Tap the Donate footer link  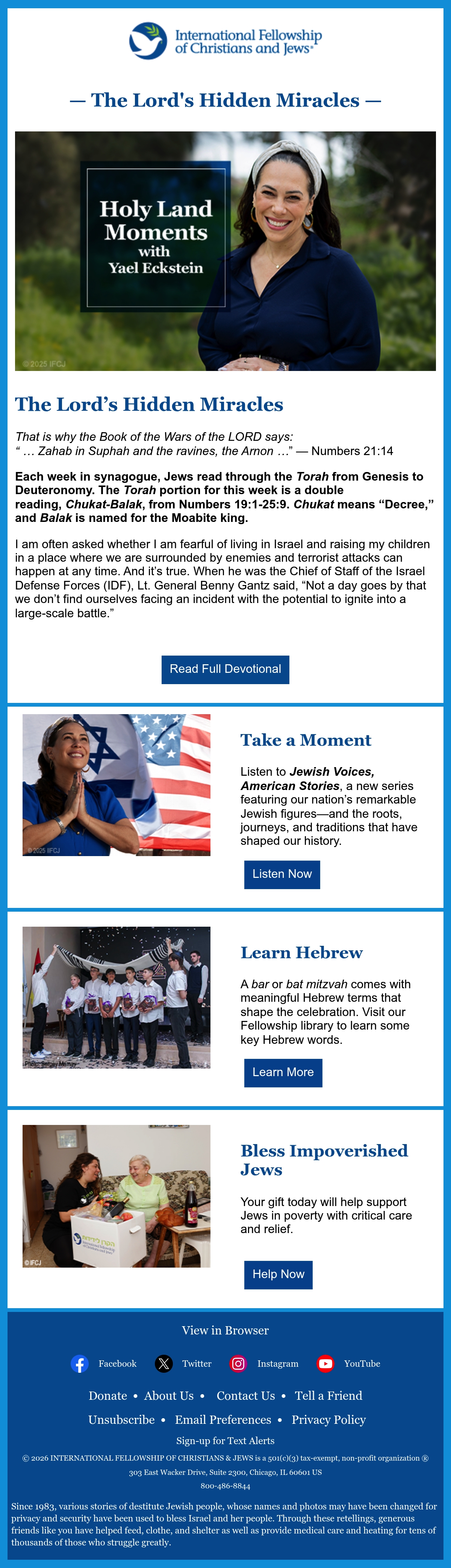tap(108, 1396)
